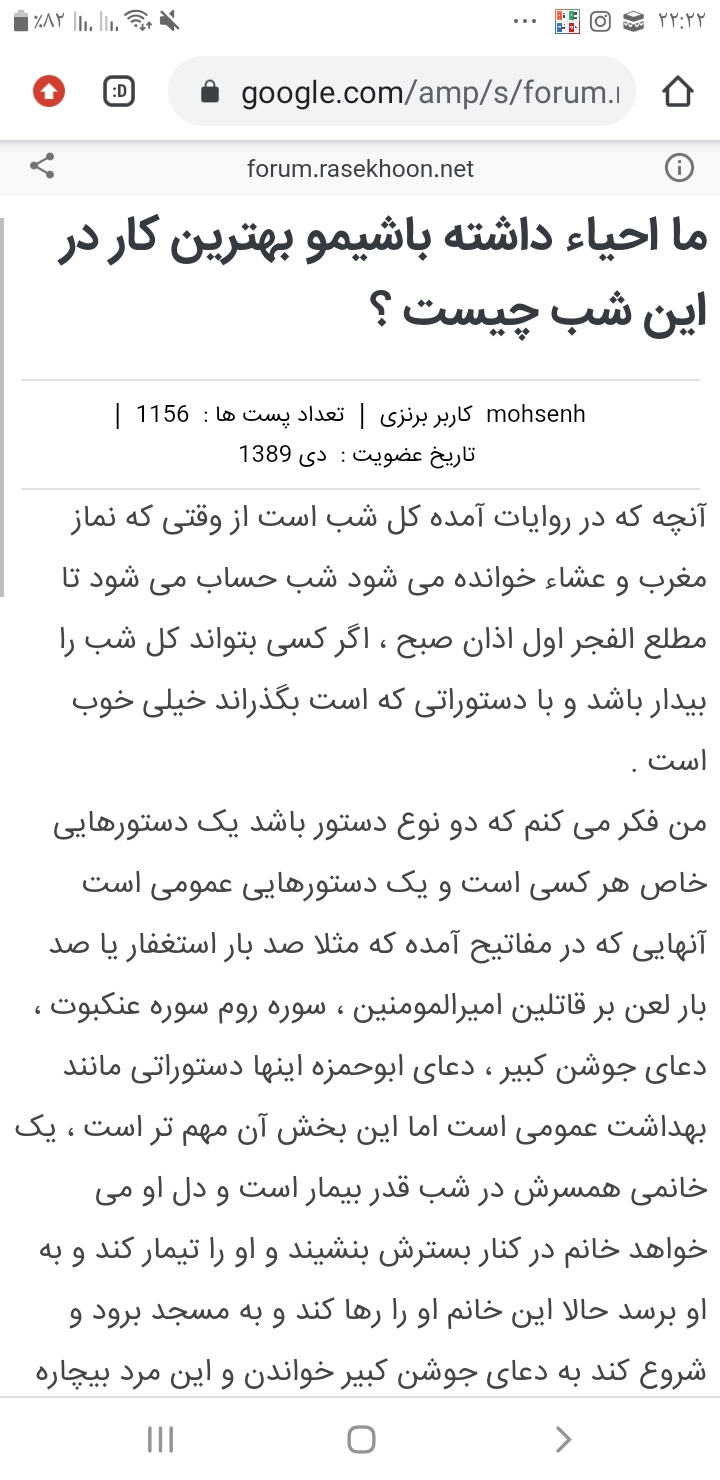View AMP page info
Viewport: 720px width, 1480px height.
point(679,167)
